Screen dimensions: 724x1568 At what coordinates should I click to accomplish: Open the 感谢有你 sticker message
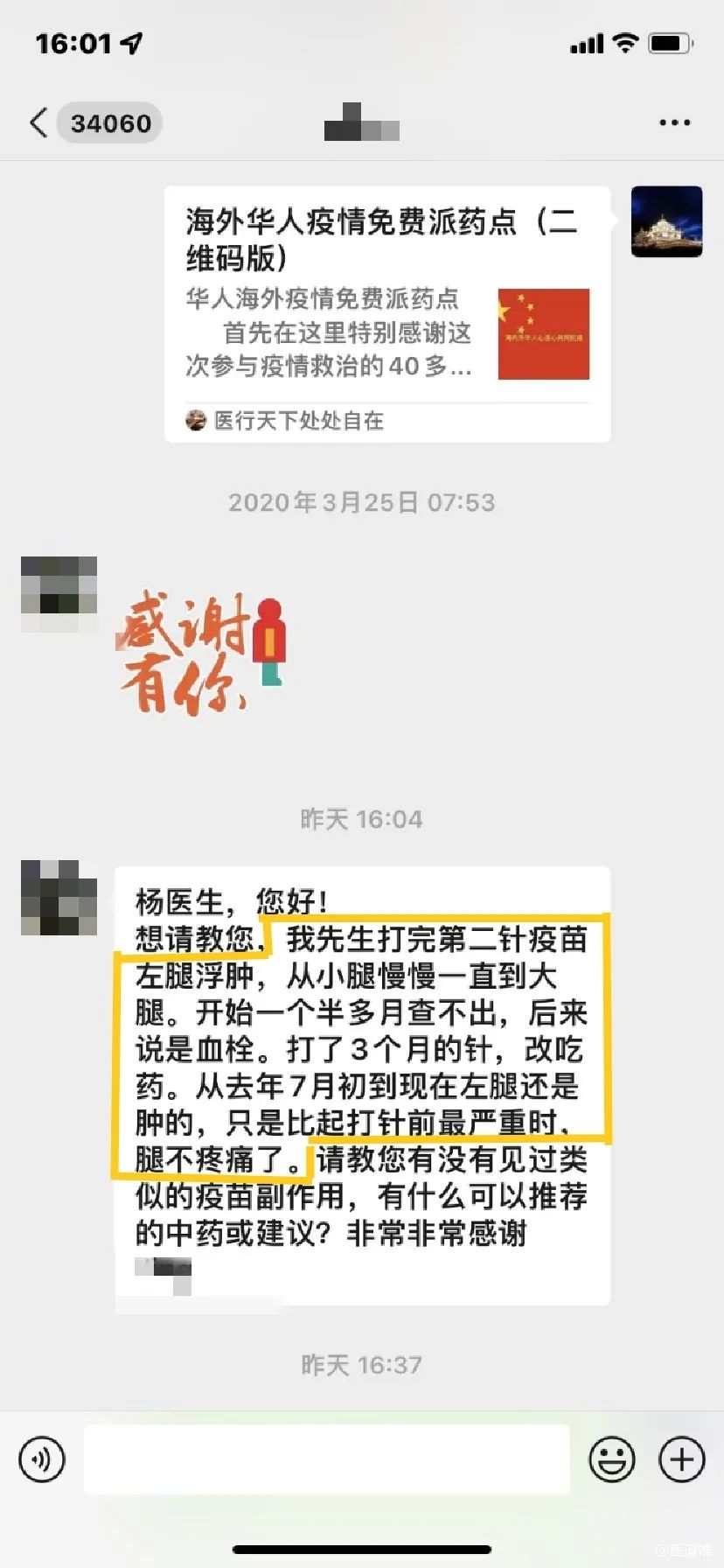[201, 654]
